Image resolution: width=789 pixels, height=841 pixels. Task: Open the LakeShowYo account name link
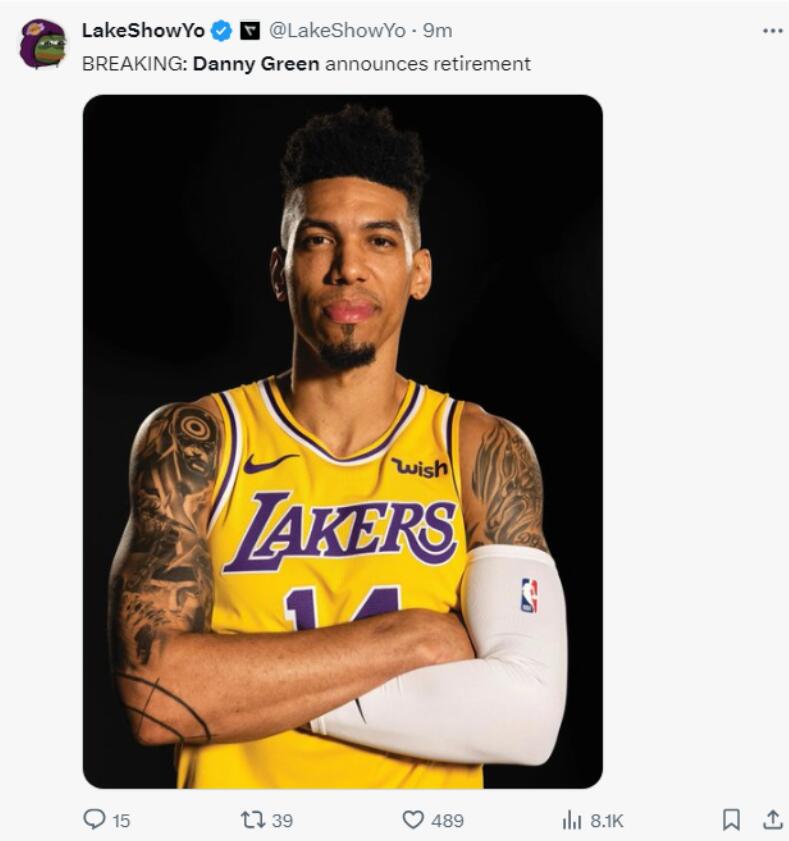pos(143,31)
